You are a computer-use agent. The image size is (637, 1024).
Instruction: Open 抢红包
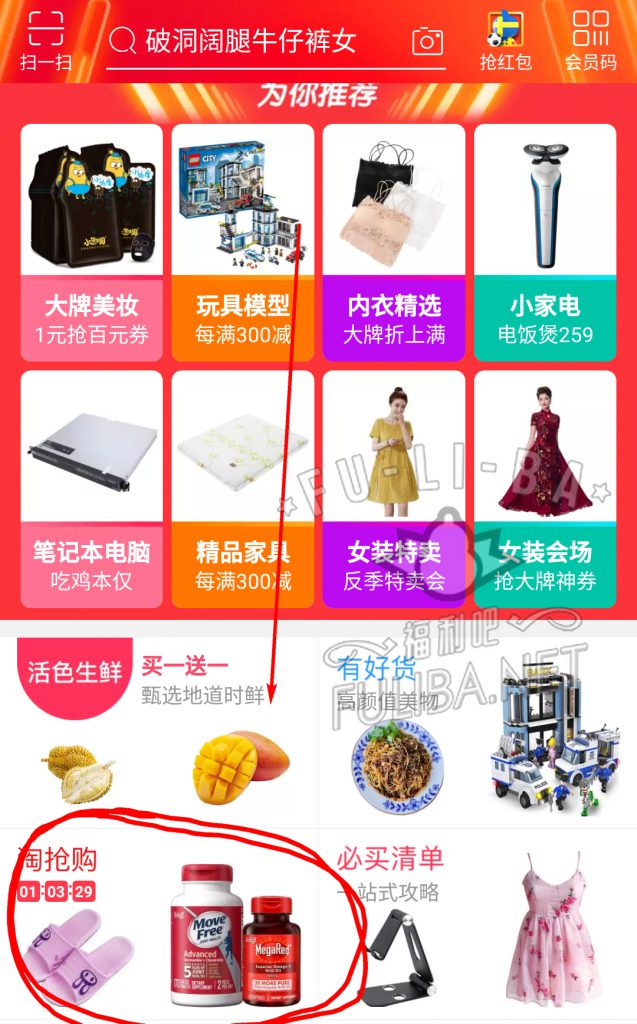click(505, 40)
